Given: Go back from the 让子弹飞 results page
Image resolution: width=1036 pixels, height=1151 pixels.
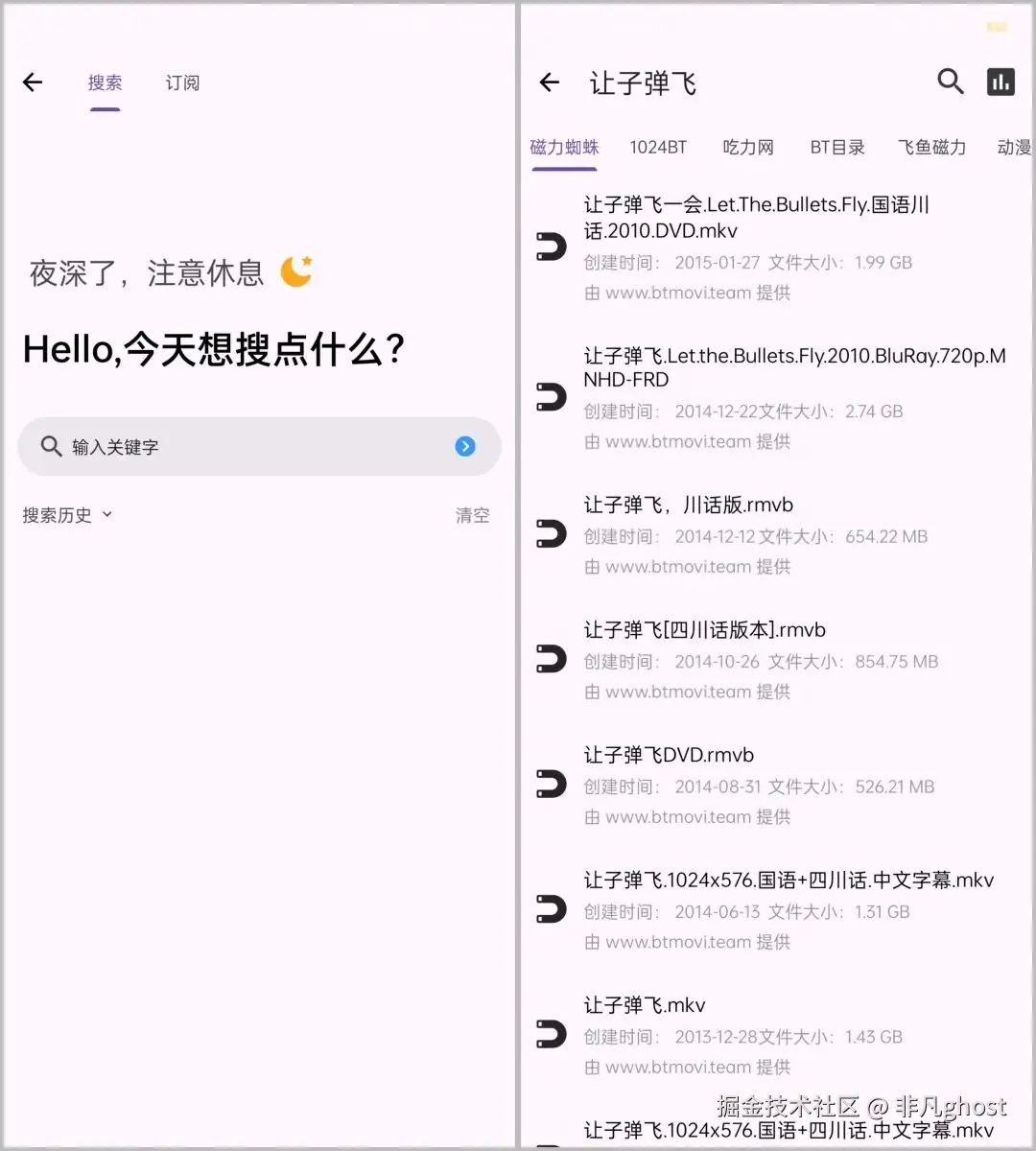Looking at the screenshot, I should 550,83.
